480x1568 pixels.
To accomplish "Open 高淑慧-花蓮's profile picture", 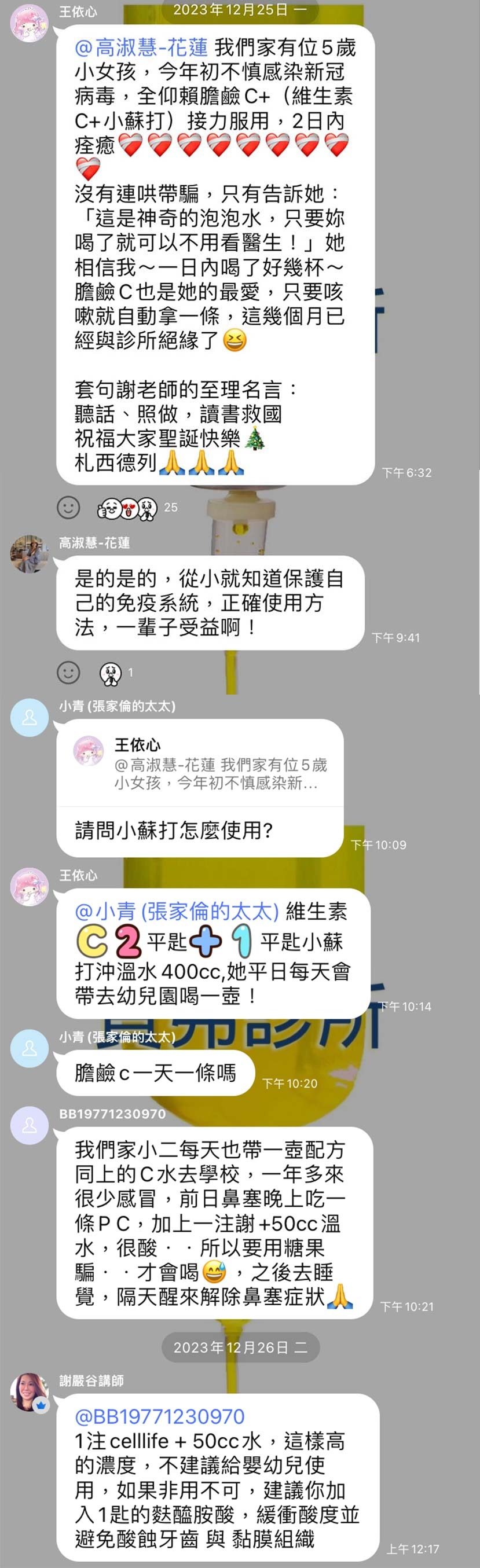I will pos(29,553).
